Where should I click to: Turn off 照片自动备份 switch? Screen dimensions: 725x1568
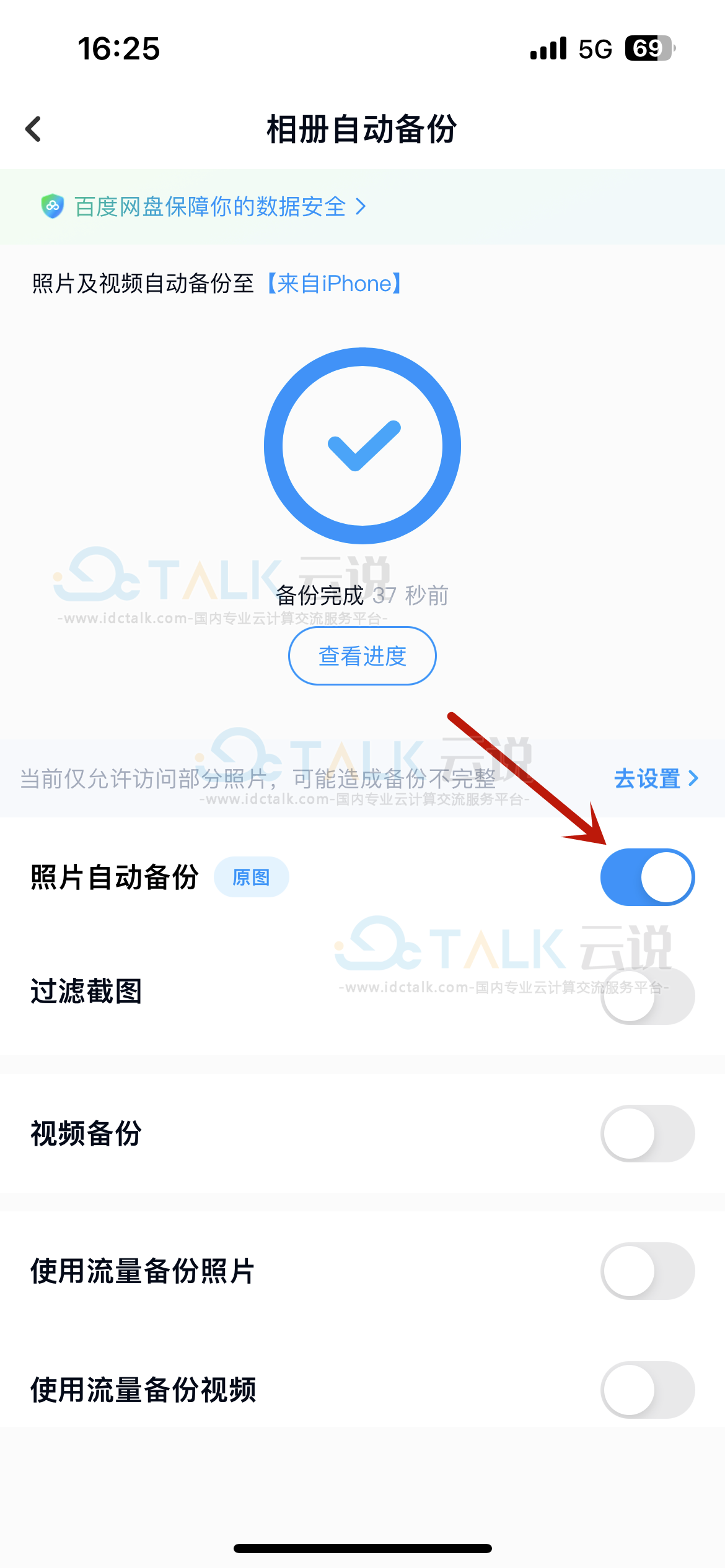pyautogui.click(x=647, y=877)
